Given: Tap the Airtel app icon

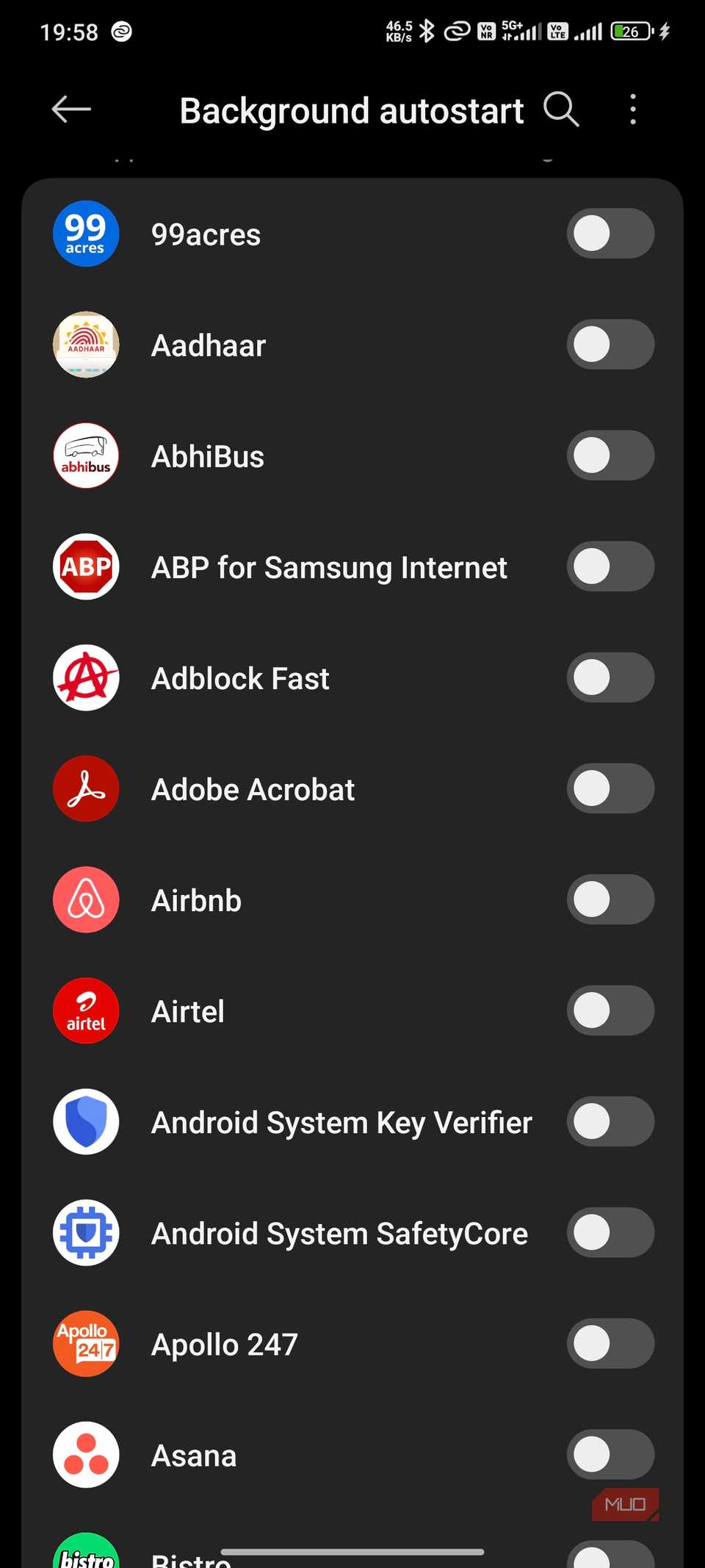Looking at the screenshot, I should pyautogui.click(x=85, y=1011).
